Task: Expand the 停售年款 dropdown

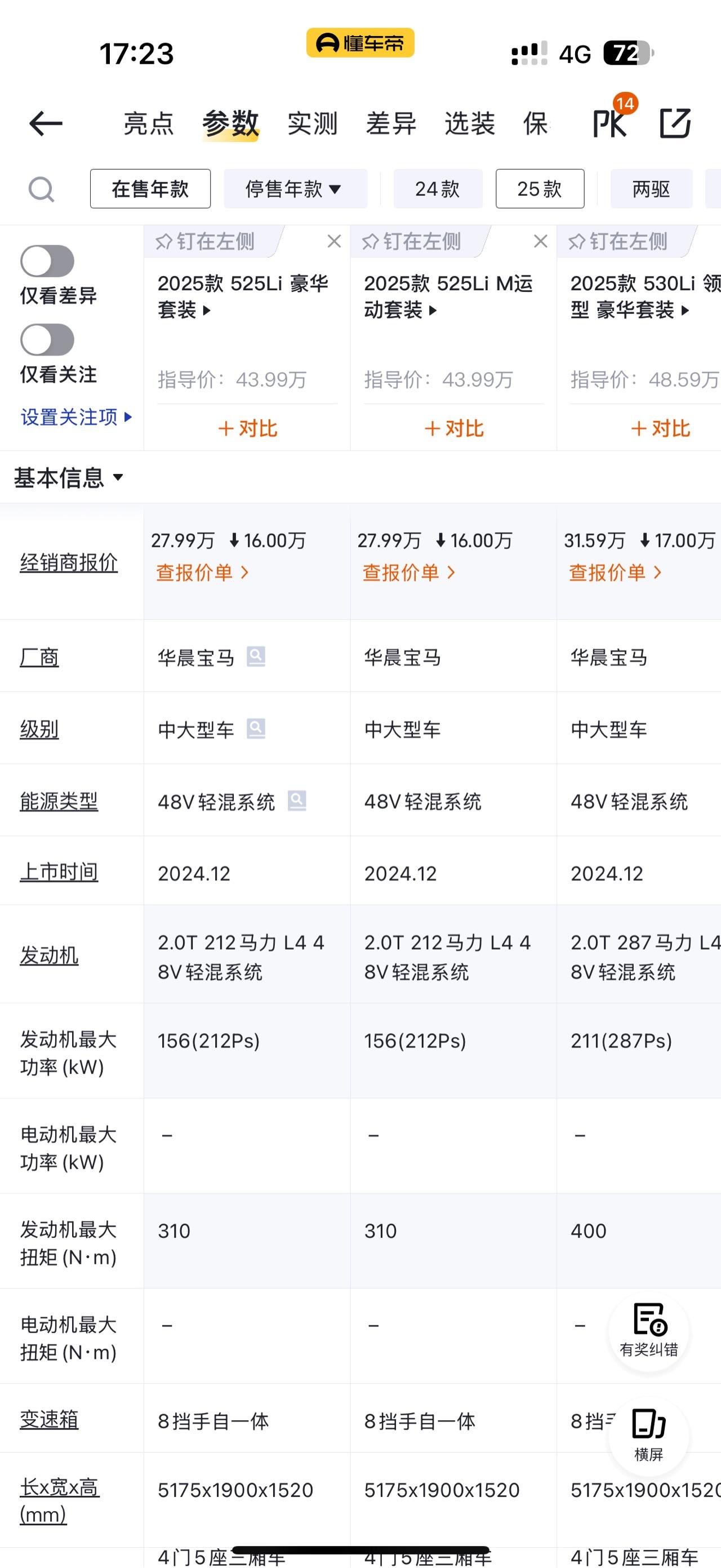Action: click(x=296, y=189)
